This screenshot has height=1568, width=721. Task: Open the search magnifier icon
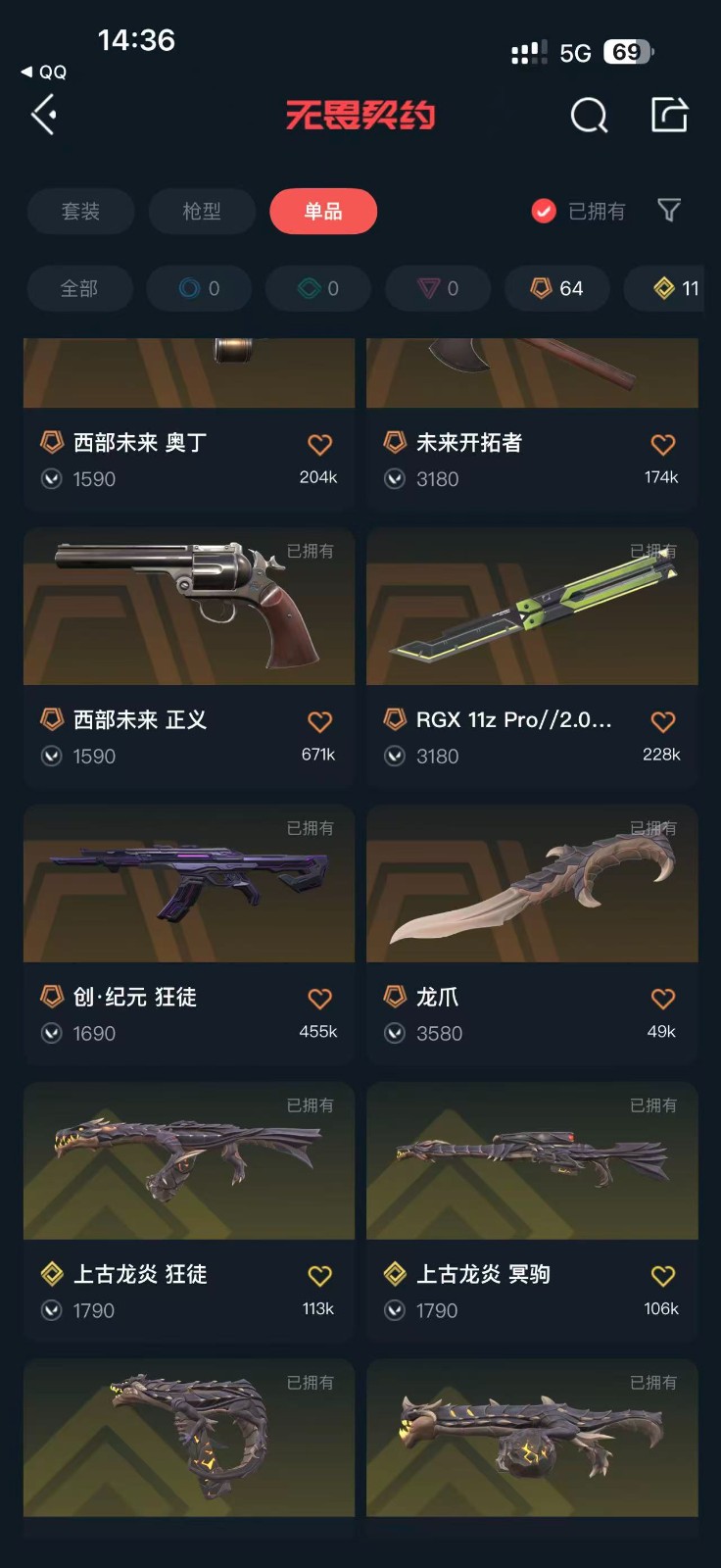(589, 116)
